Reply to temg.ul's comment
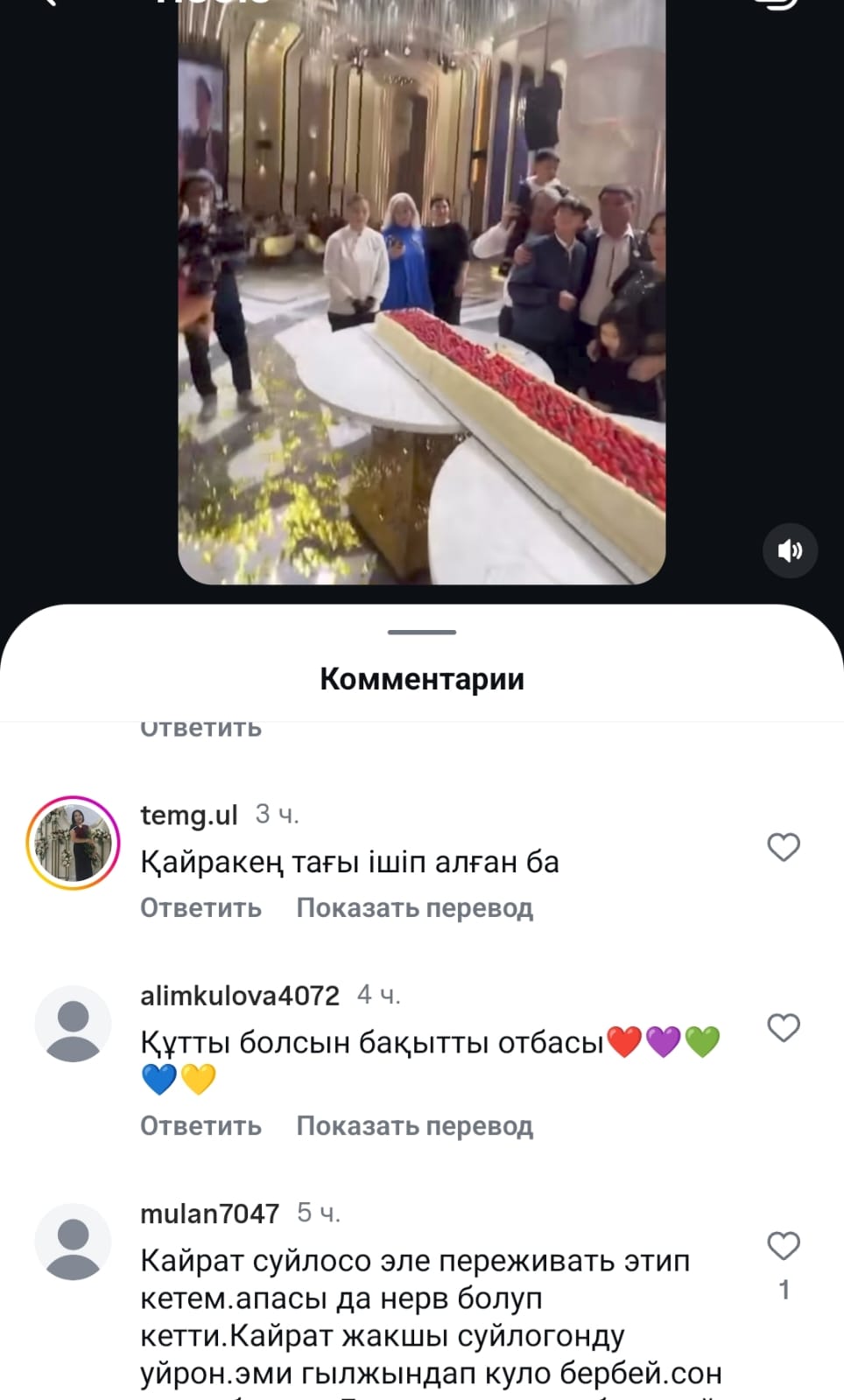Viewport: 844px width, 1400px height. click(200, 908)
